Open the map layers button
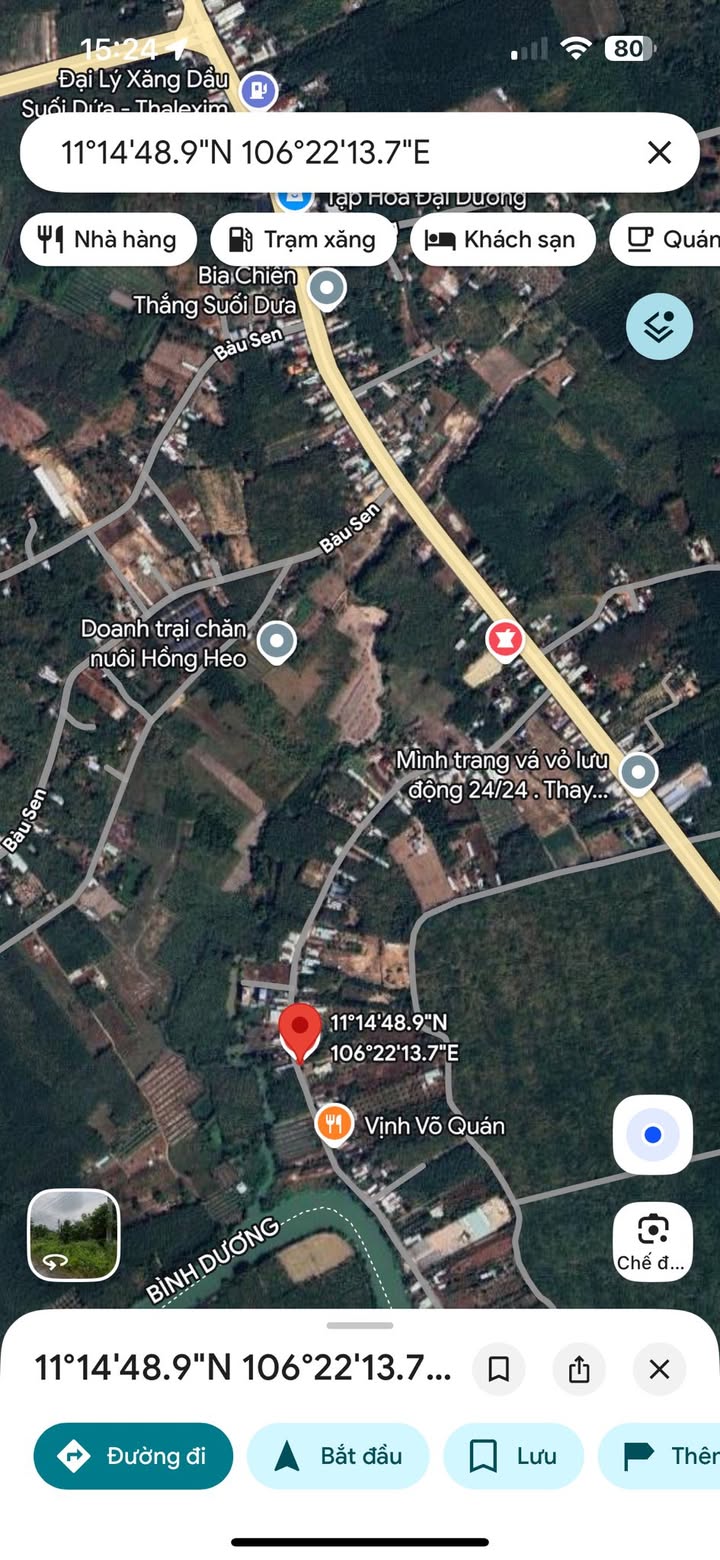720x1560 pixels. point(659,326)
